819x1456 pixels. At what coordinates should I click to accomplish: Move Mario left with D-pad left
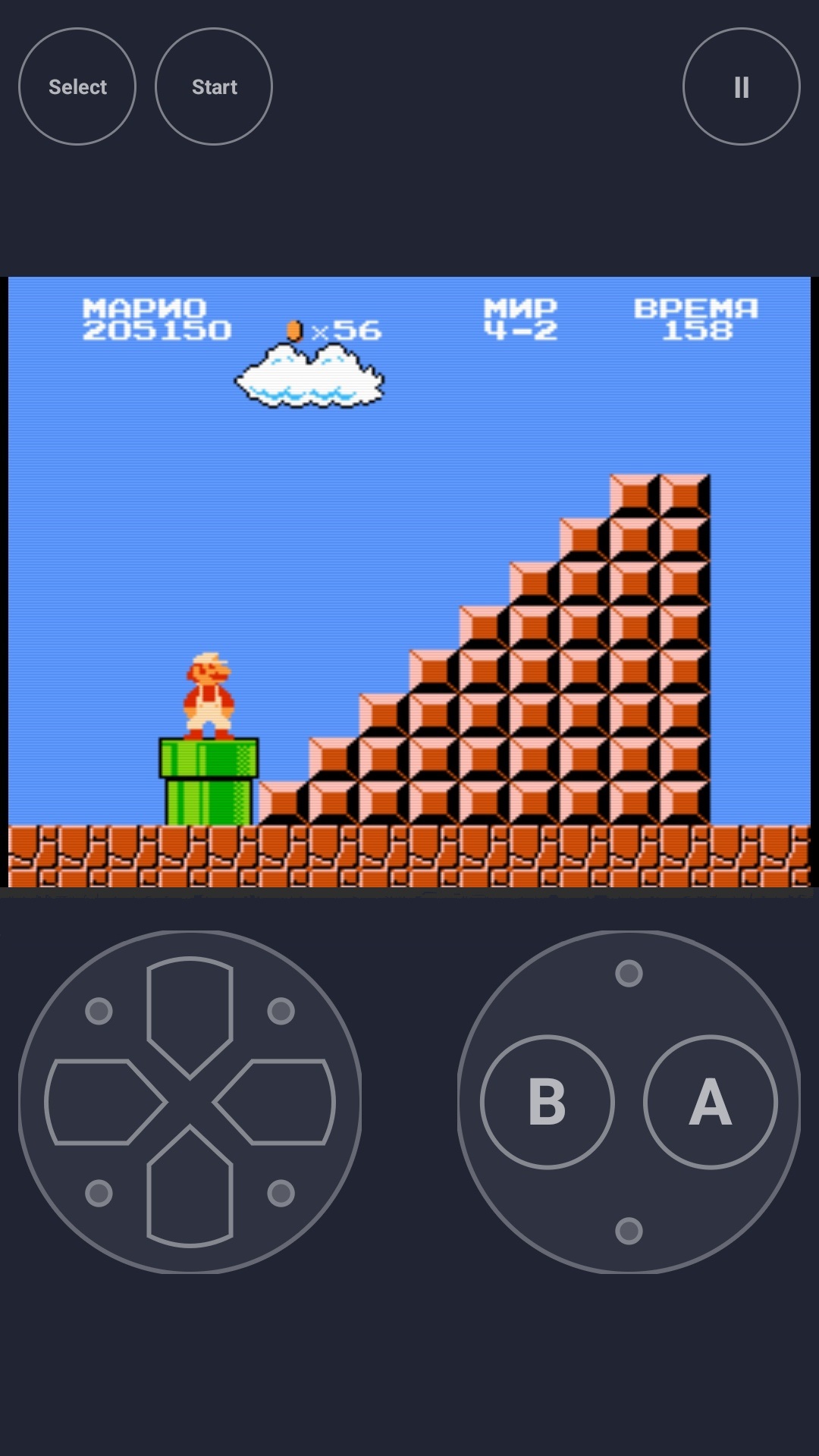pos(106,1102)
